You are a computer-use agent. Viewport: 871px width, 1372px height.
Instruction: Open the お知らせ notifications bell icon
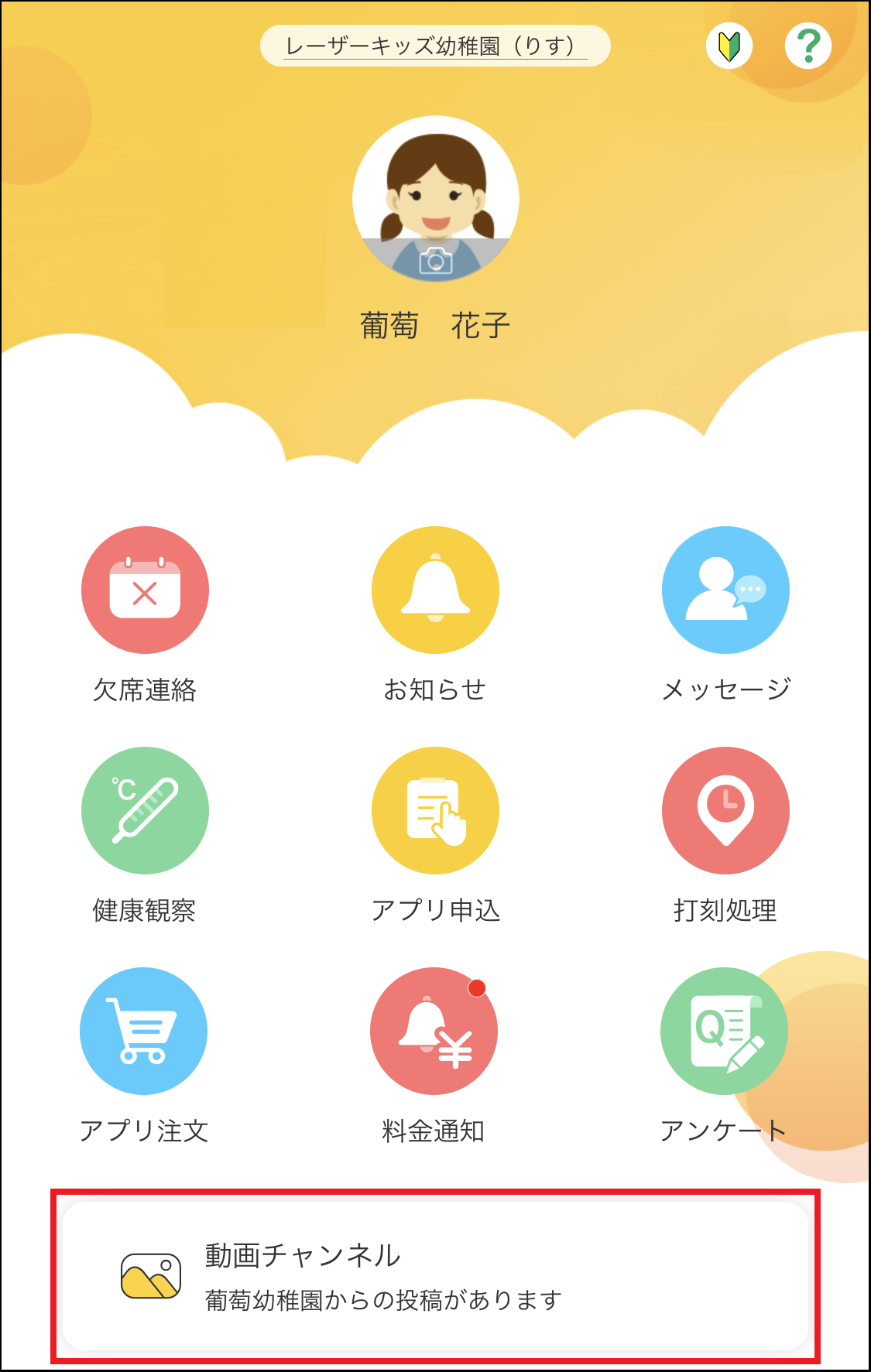click(x=435, y=590)
